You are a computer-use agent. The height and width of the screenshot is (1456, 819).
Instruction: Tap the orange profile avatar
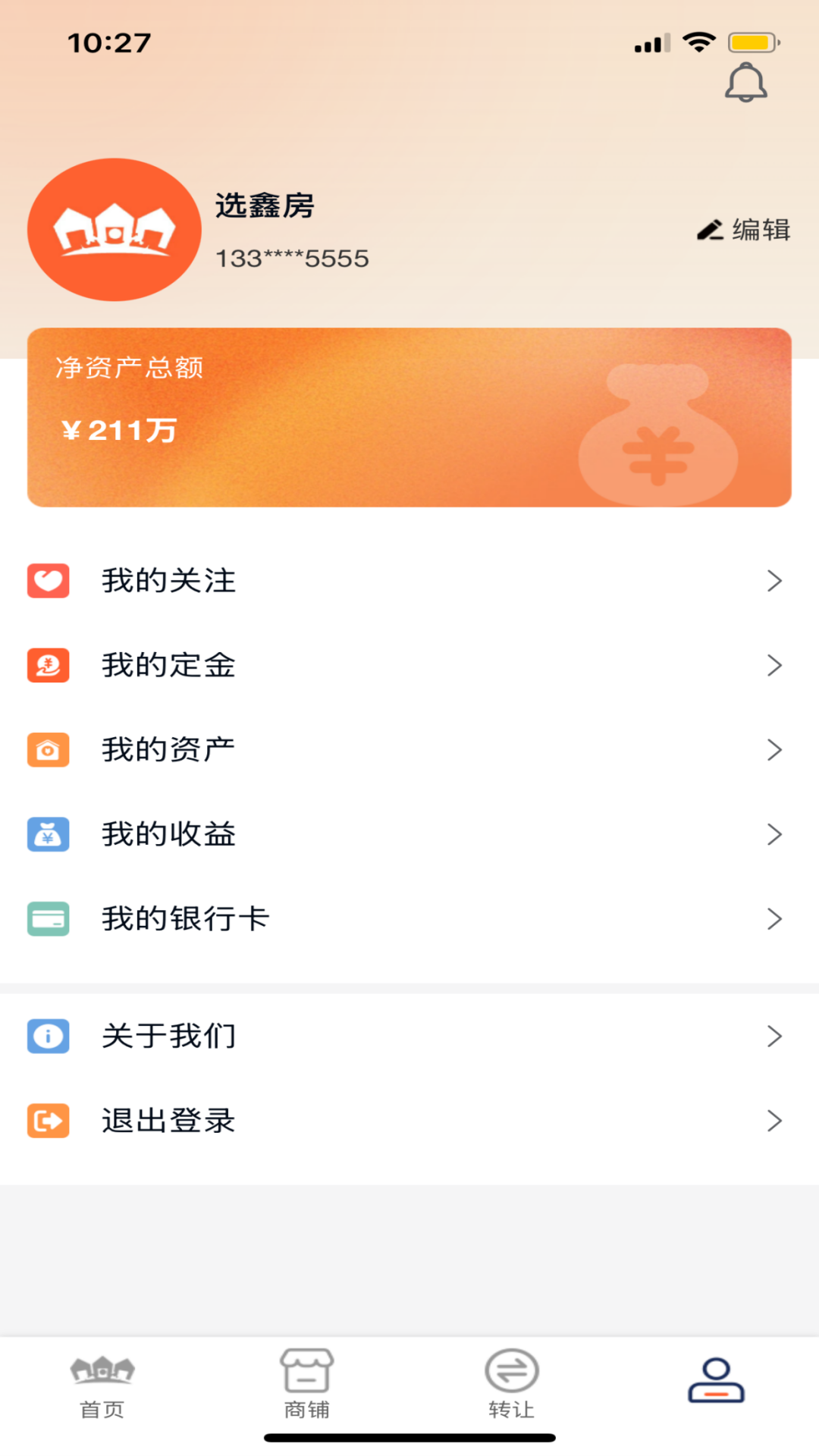(114, 230)
